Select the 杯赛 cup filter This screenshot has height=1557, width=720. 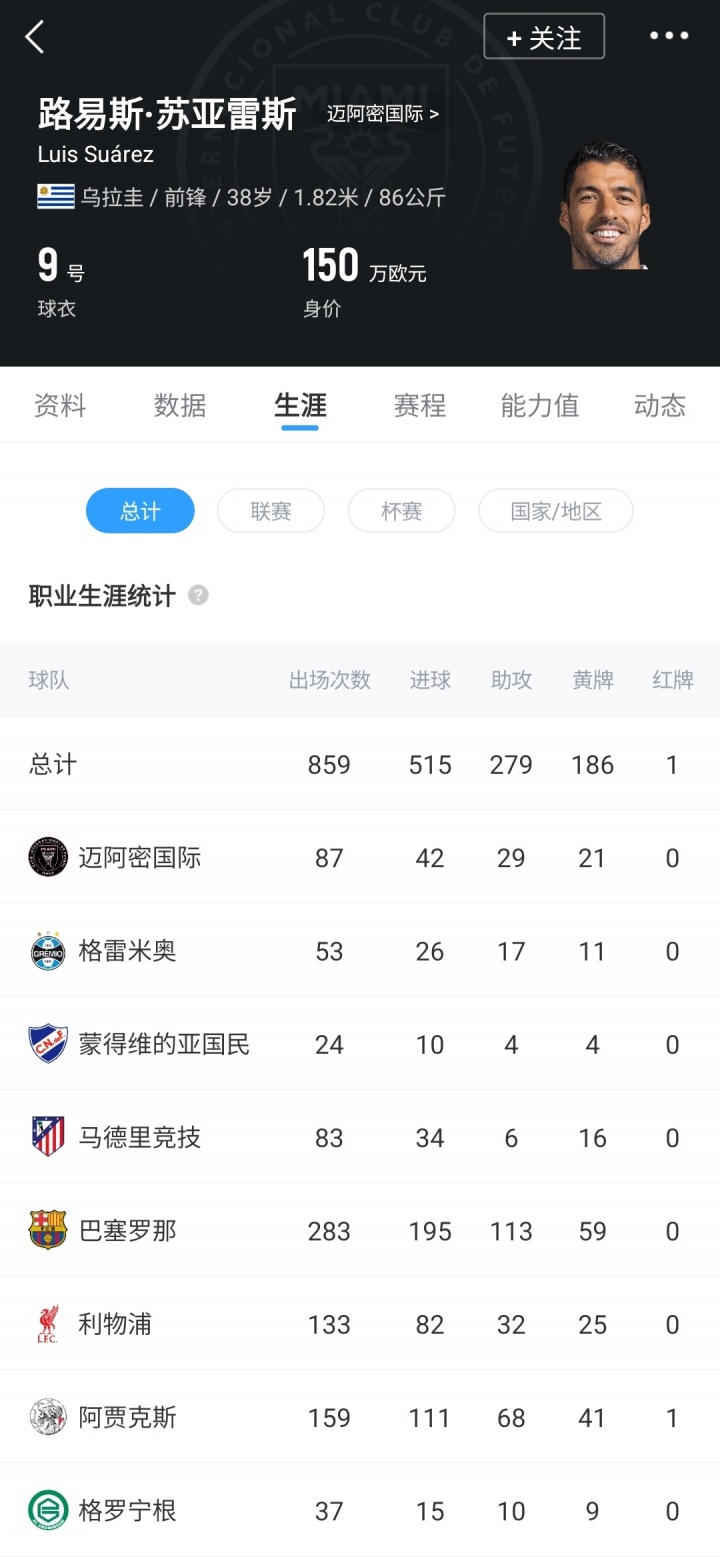click(401, 511)
